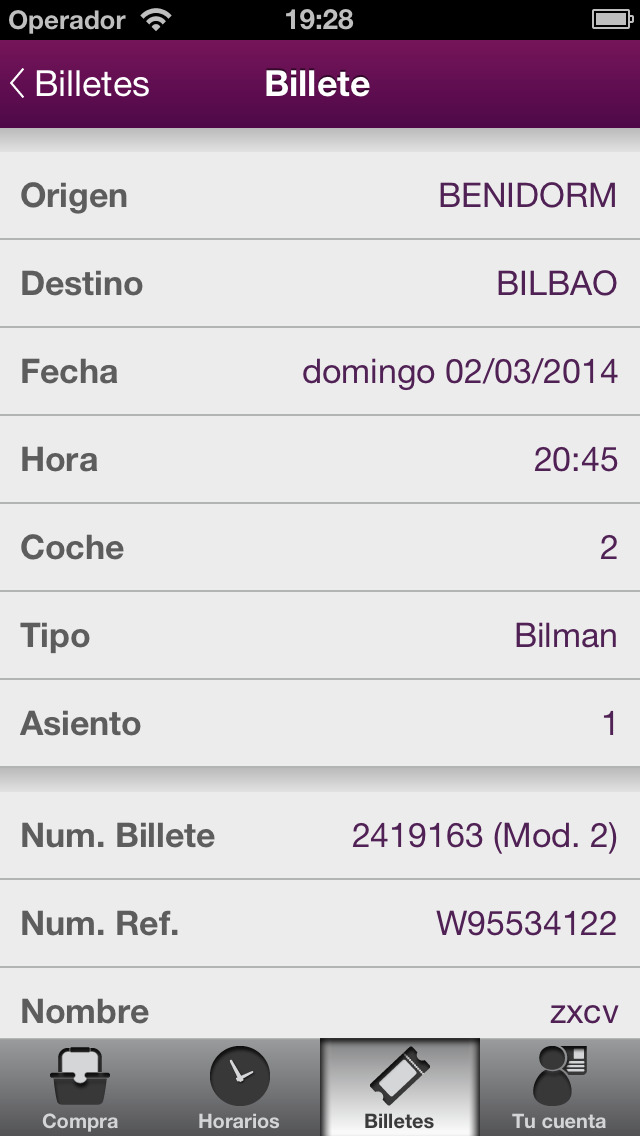Screen dimensions: 640x1136
Task: Open the Tu cuenta tab
Action: click(560, 1087)
